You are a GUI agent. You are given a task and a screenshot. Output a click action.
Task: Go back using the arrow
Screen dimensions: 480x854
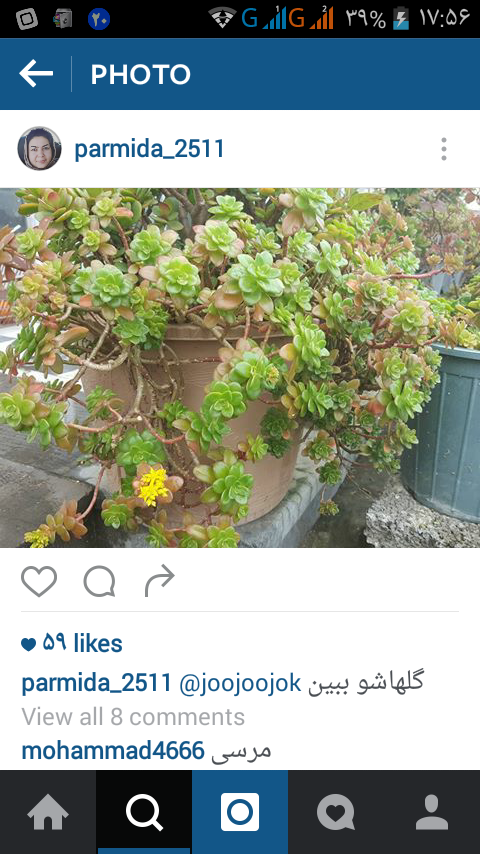click(x=36, y=74)
